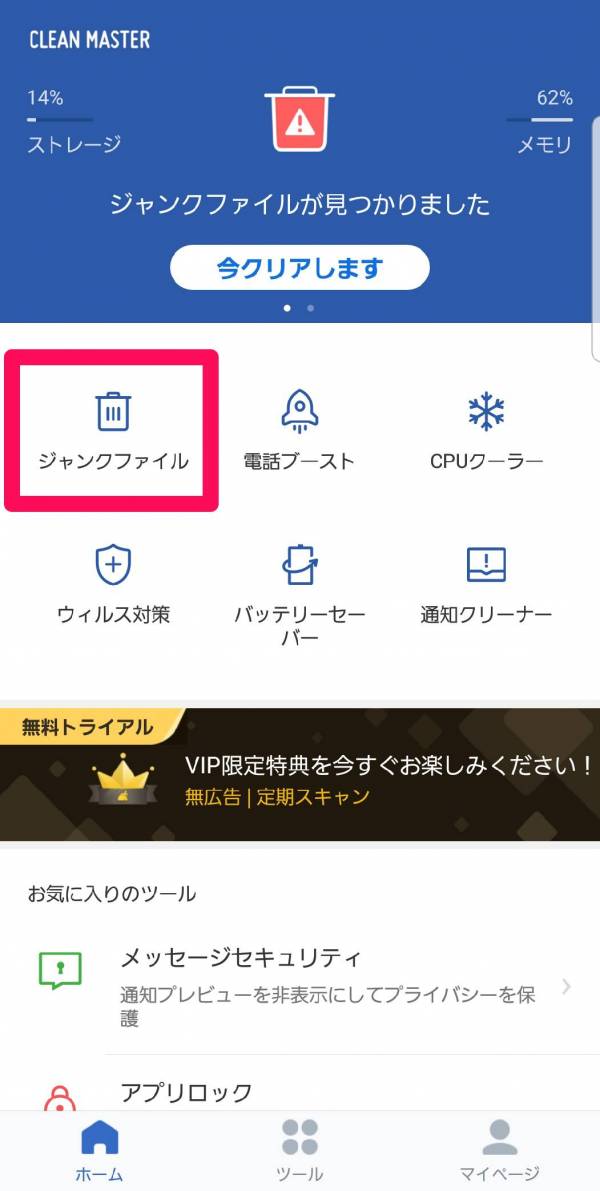Screen dimensions: 600x1191
Task: Open the CPUクーラー tool
Action: tap(486, 430)
